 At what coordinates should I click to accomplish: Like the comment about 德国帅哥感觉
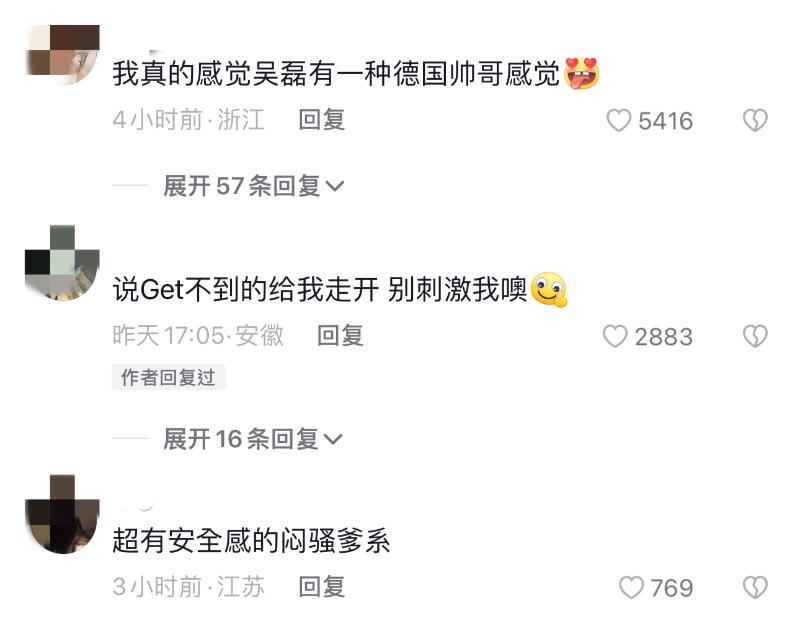click(x=620, y=121)
